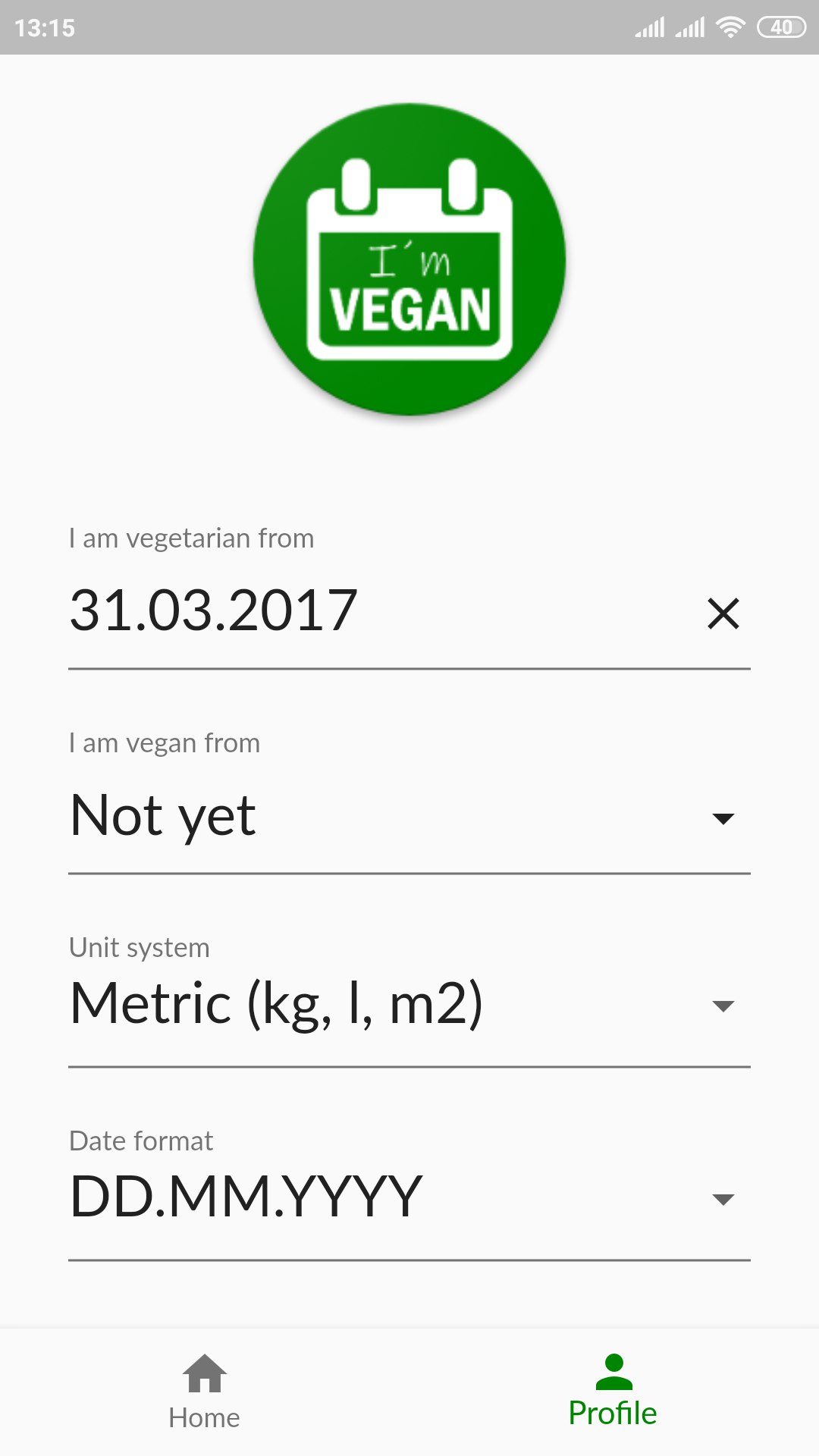Select the Profile tab
819x1456 pixels.
[613, 1392]
